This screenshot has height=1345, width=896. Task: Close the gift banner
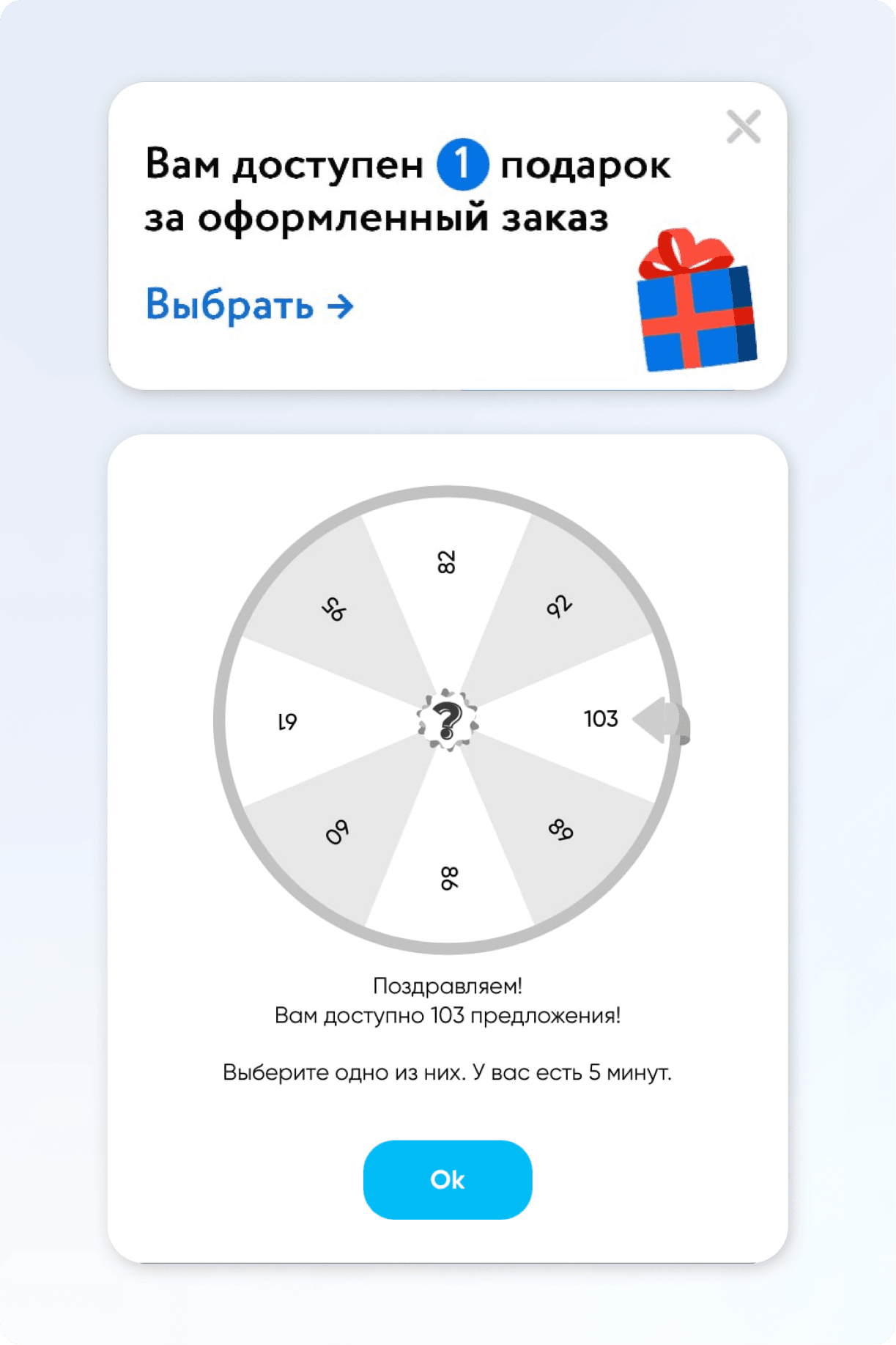point(743,127)
